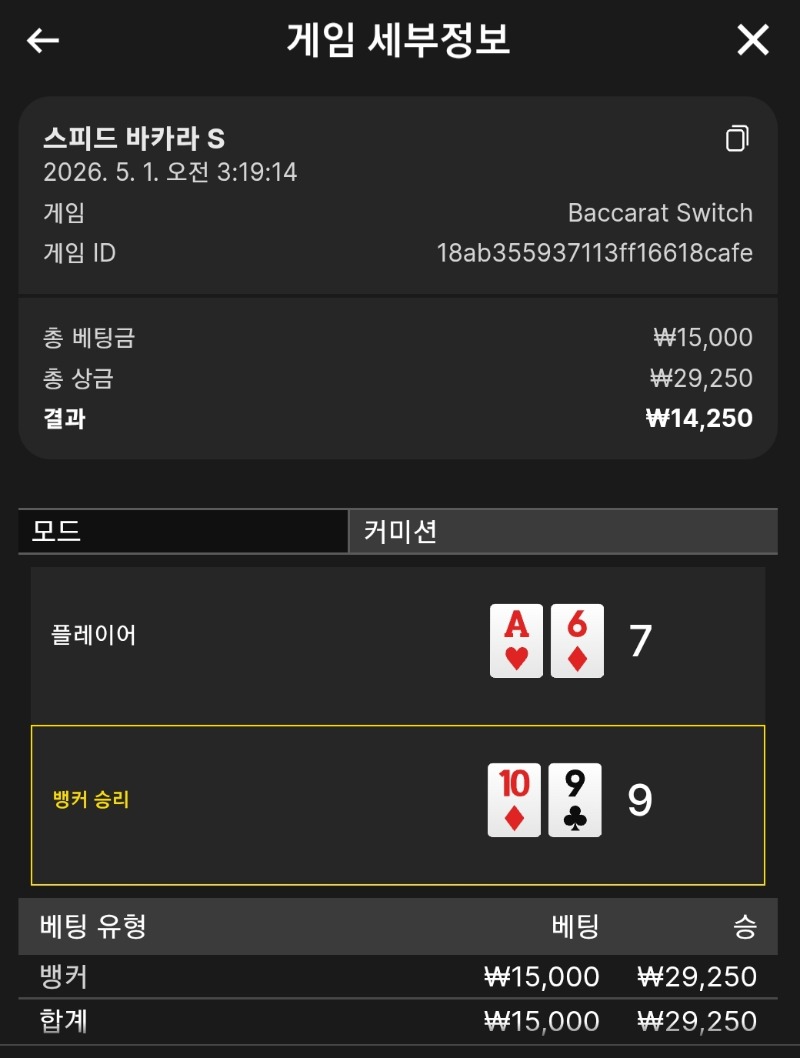Close the game details screen
The image size is (800, 1058).
coord(753,40)
